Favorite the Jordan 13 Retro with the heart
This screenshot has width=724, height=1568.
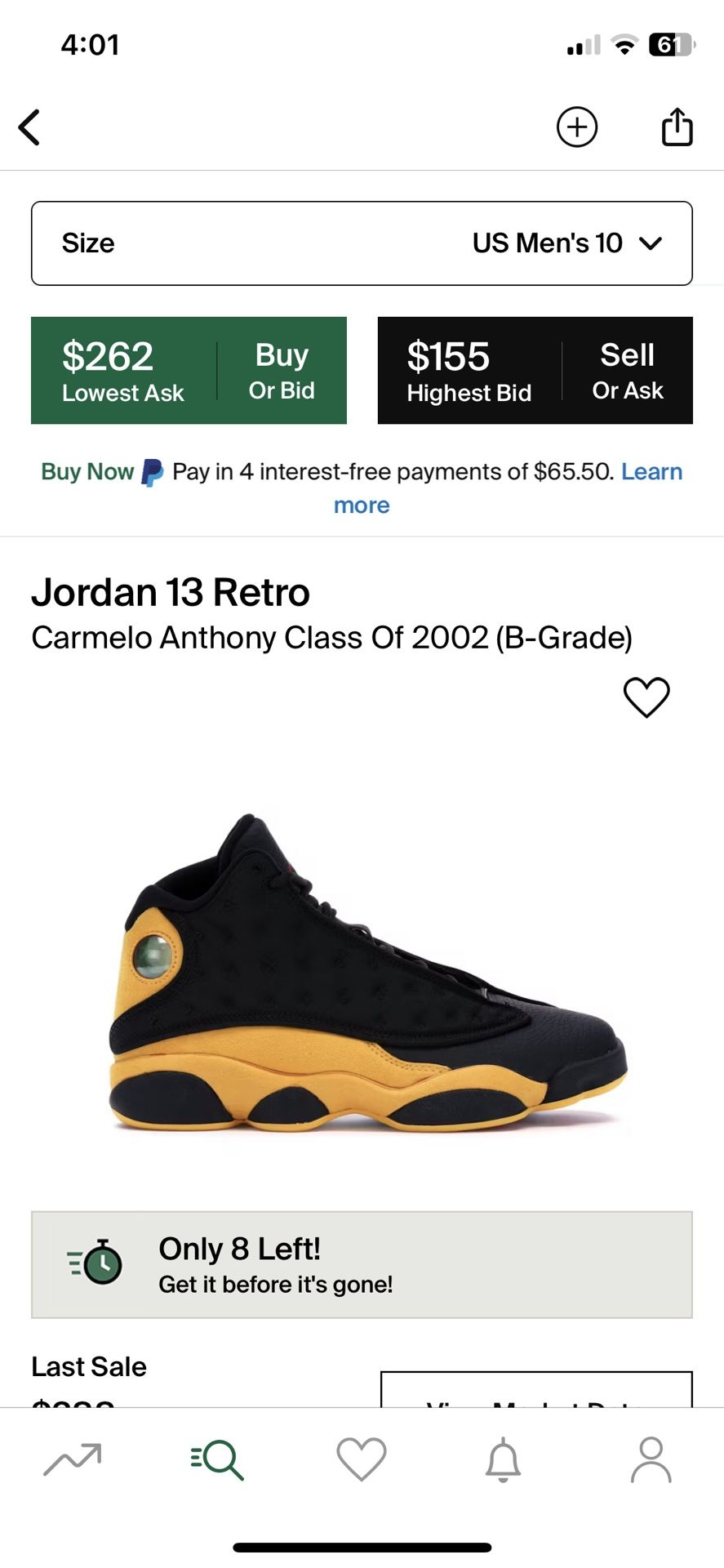click(x=647, y=697)
